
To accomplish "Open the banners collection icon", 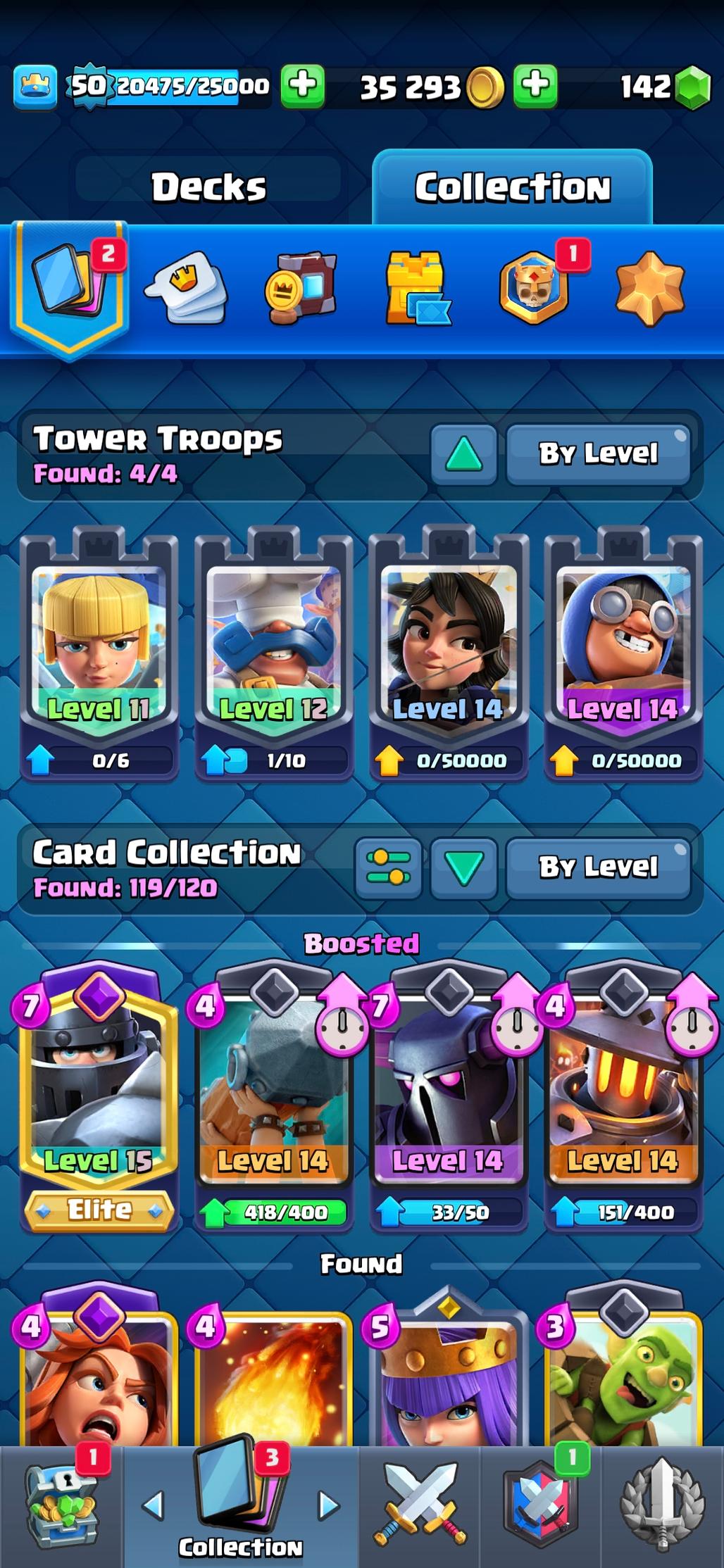I will tap(301, 289).
